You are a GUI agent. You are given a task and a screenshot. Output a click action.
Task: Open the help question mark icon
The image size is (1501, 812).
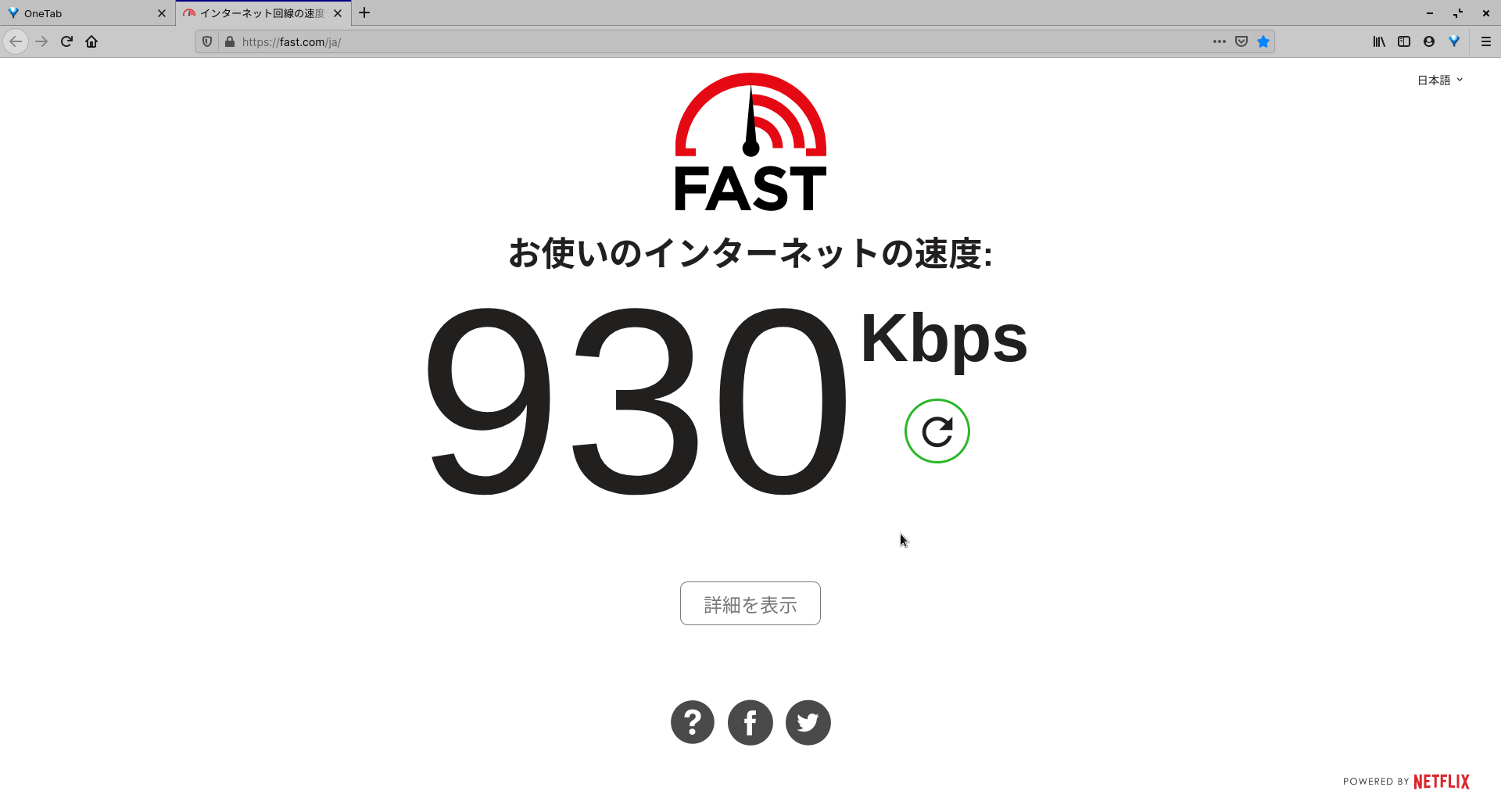pos(692,722)
